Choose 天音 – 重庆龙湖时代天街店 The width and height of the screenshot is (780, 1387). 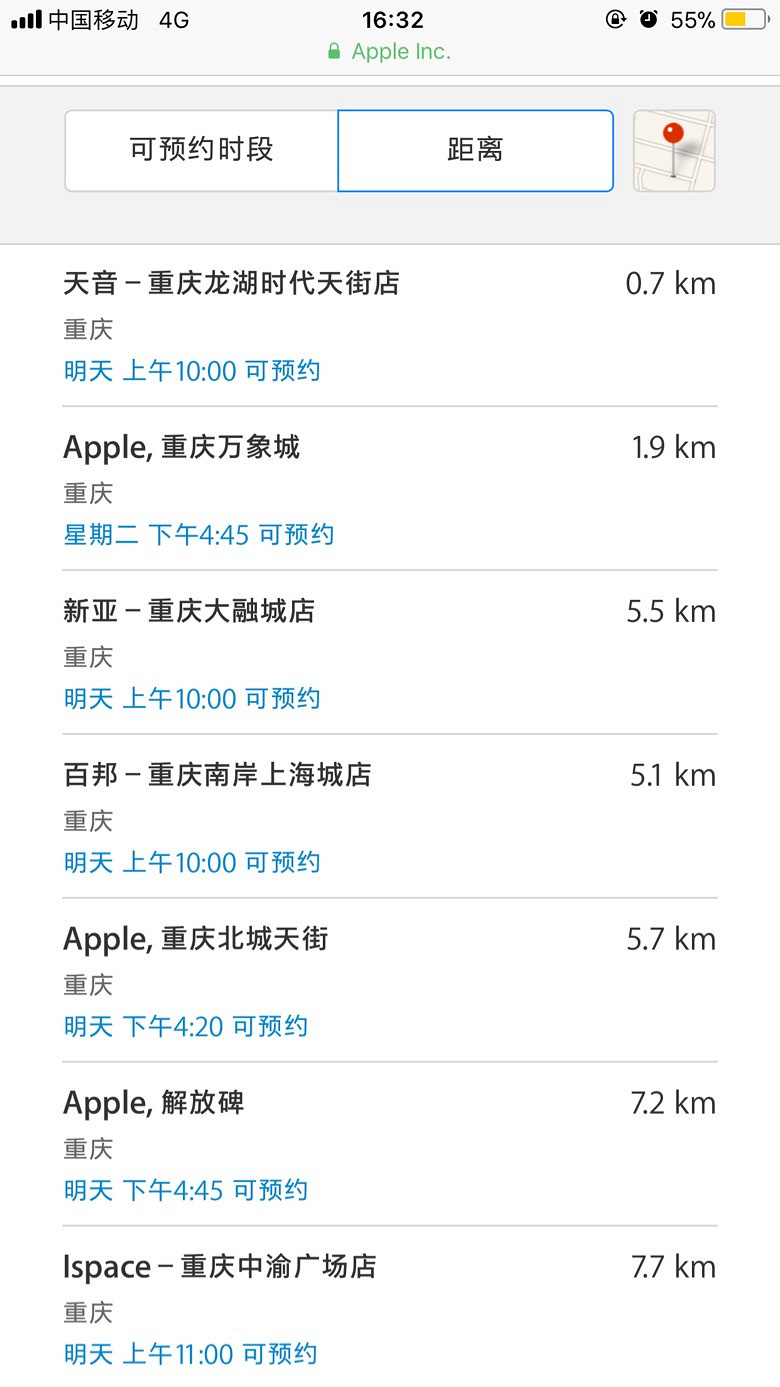[x=390, y=326]
